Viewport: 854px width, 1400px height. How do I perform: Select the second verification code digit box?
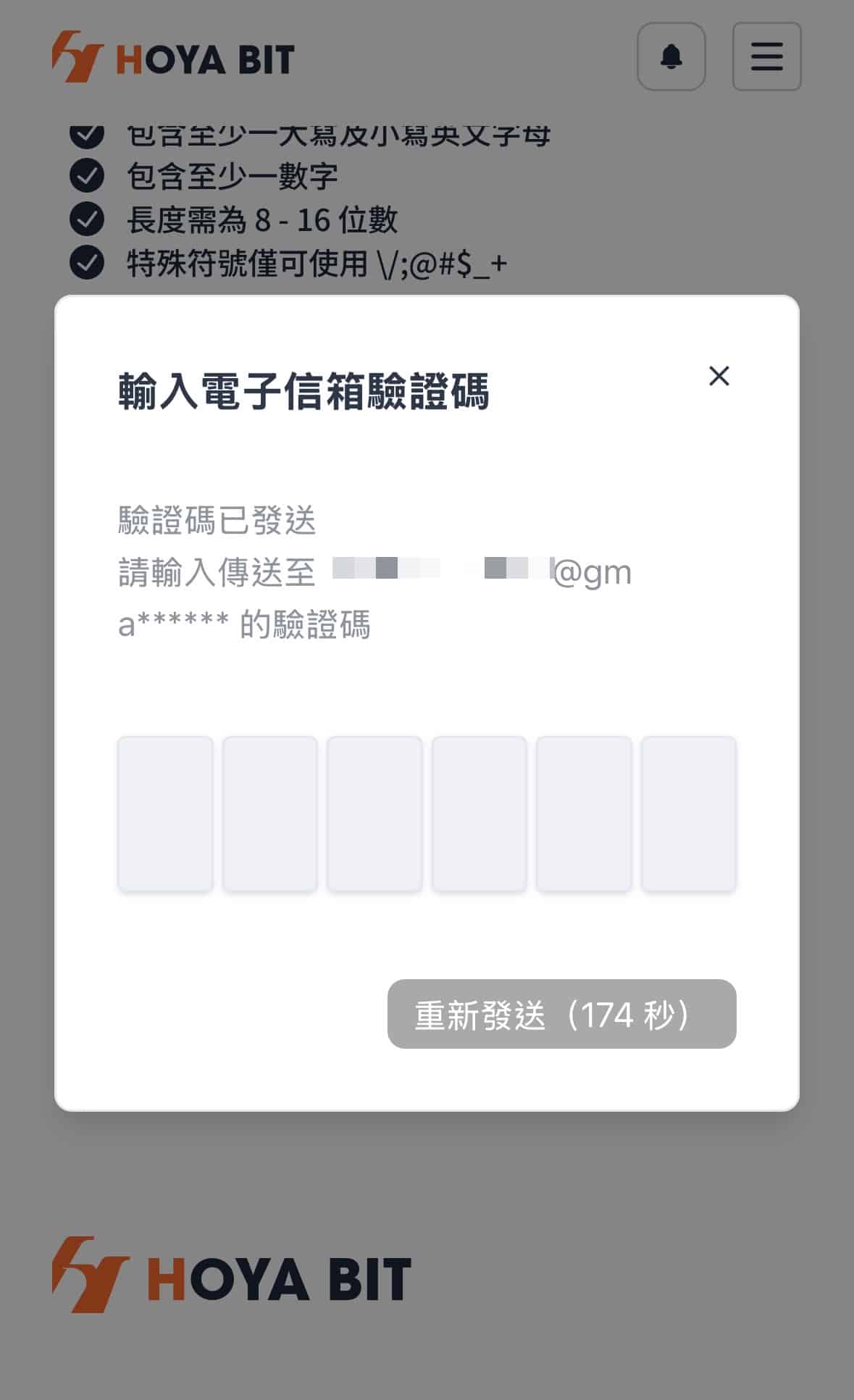270,813
